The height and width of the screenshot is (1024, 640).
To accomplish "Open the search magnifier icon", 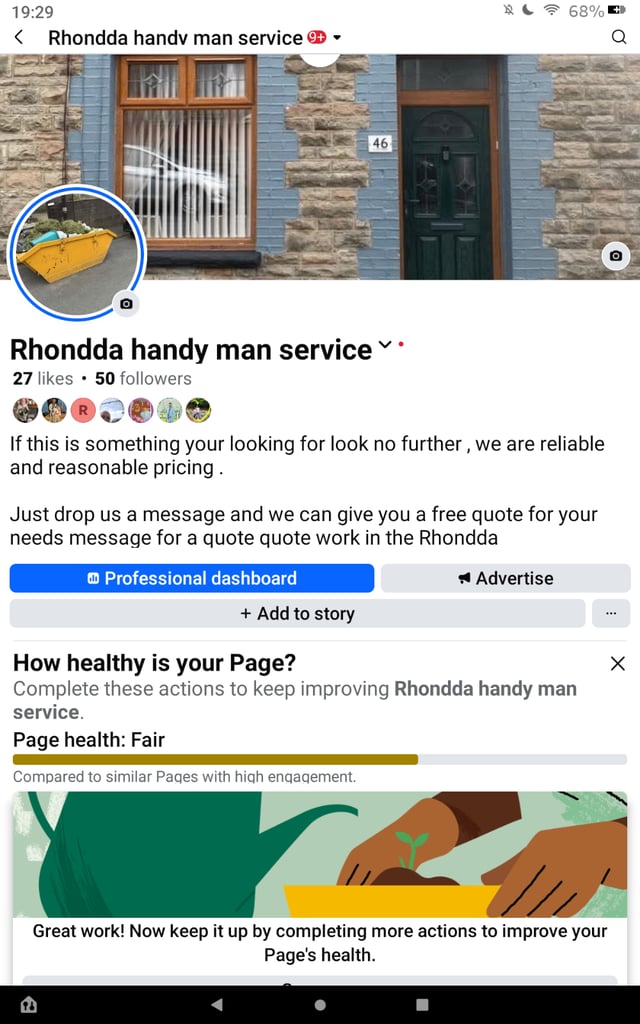I will [618, 37].
